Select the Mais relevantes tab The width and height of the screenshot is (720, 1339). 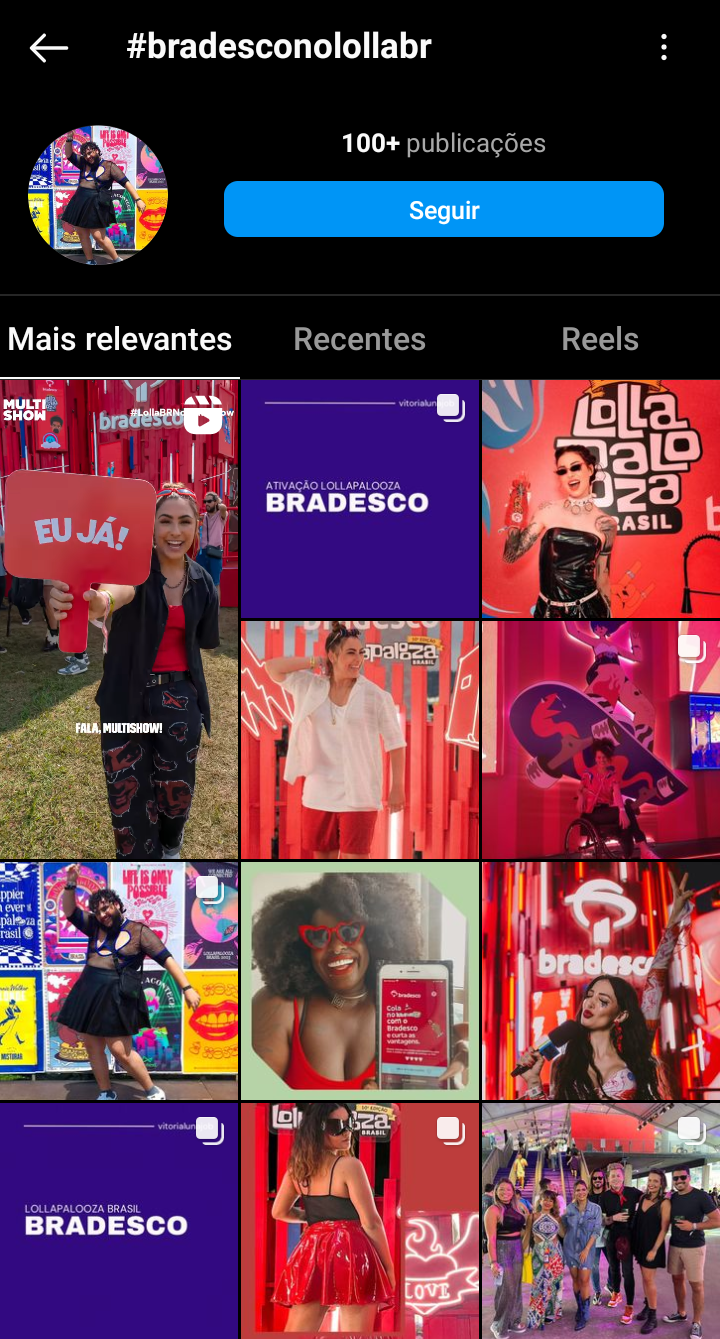pos(120,339)
